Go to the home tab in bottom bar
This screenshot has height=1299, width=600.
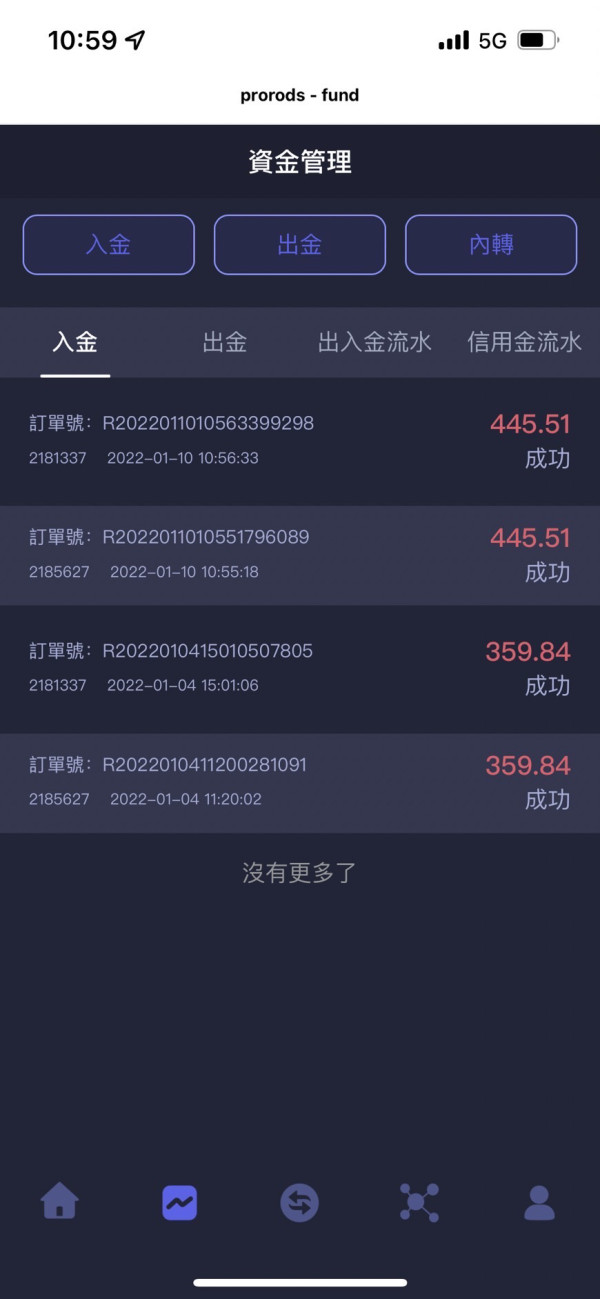(60, 1201)
